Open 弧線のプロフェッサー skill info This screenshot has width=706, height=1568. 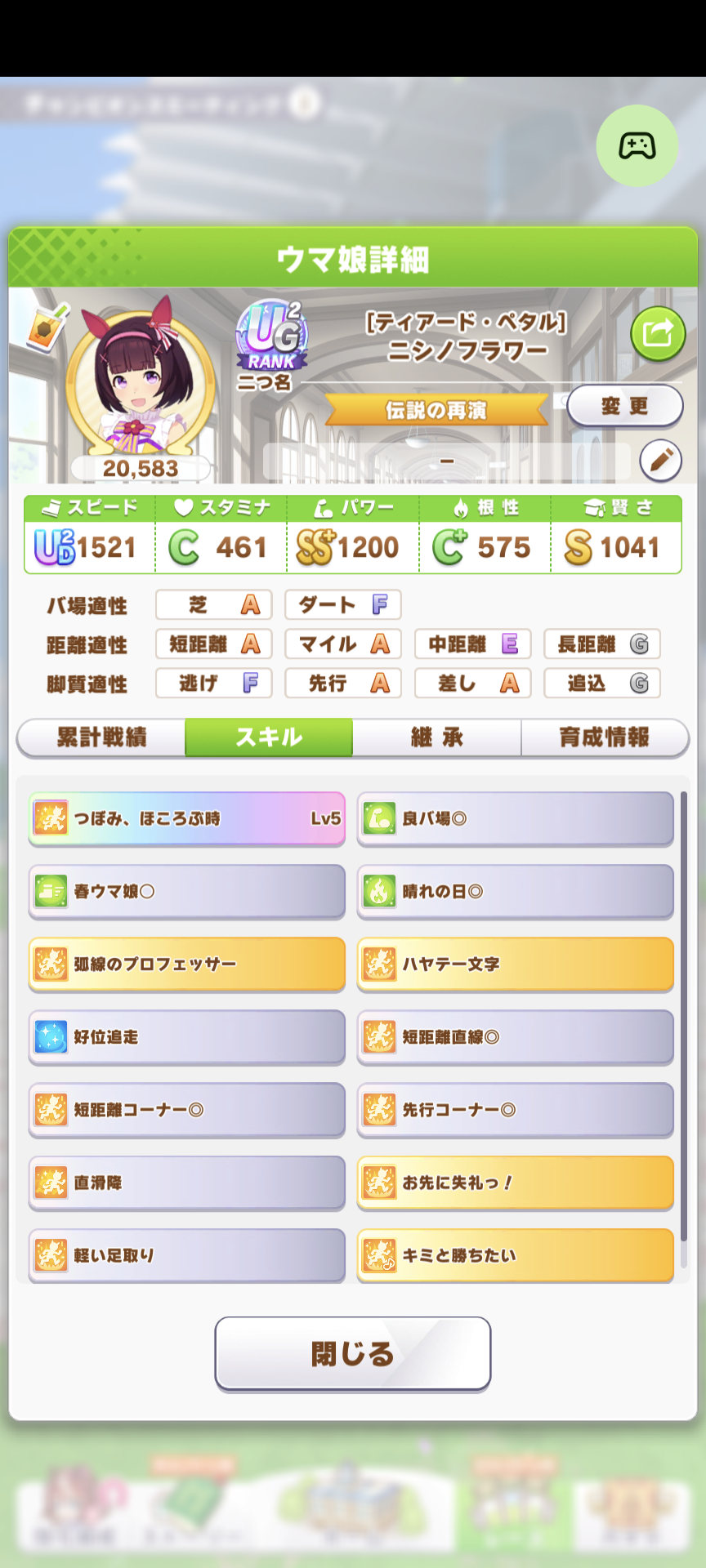tap(187, 964)
